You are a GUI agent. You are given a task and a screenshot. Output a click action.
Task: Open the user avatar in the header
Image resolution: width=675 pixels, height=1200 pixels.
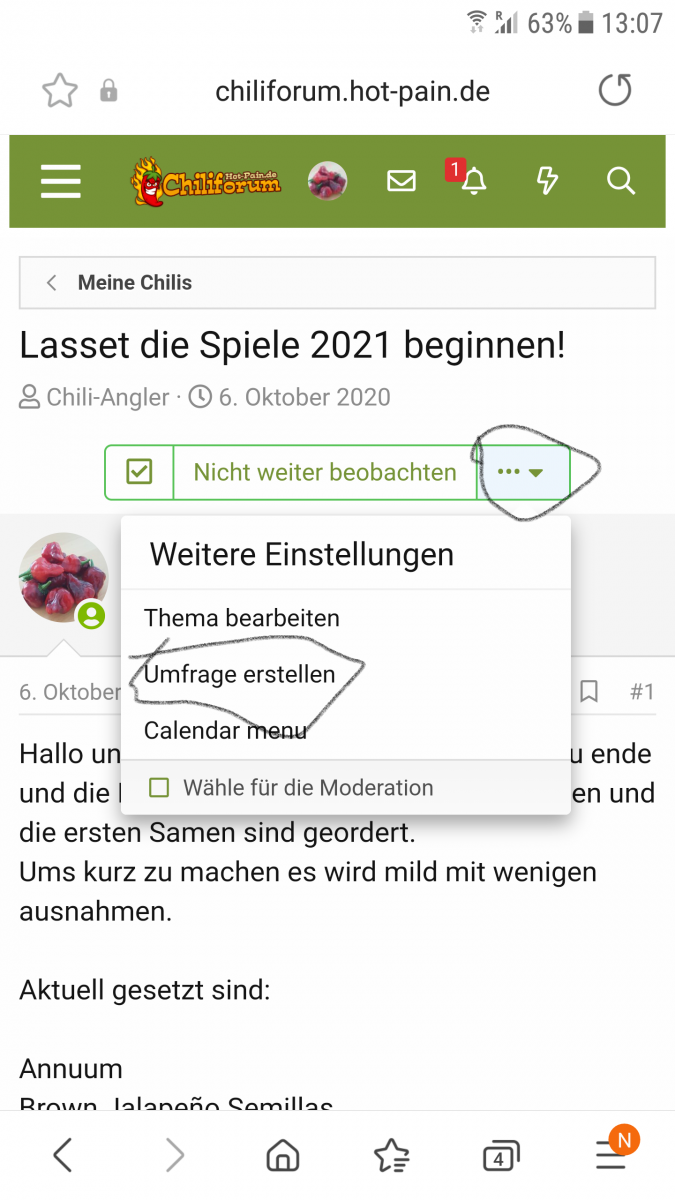point(327,181)
